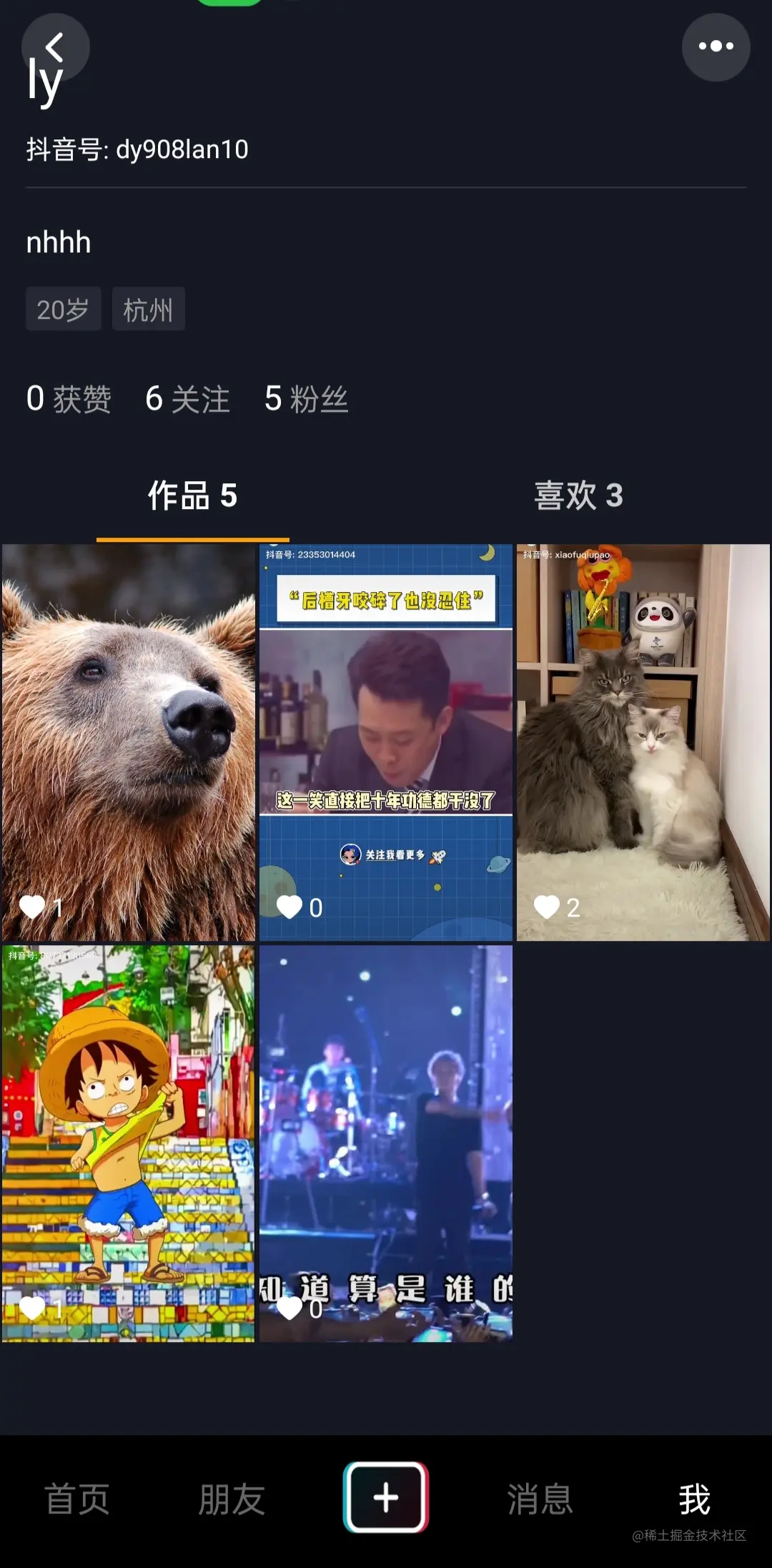This screenshot has width=772, height=1568.
Task: Open the concert stage video
Action: click(x=386, y=1143)
